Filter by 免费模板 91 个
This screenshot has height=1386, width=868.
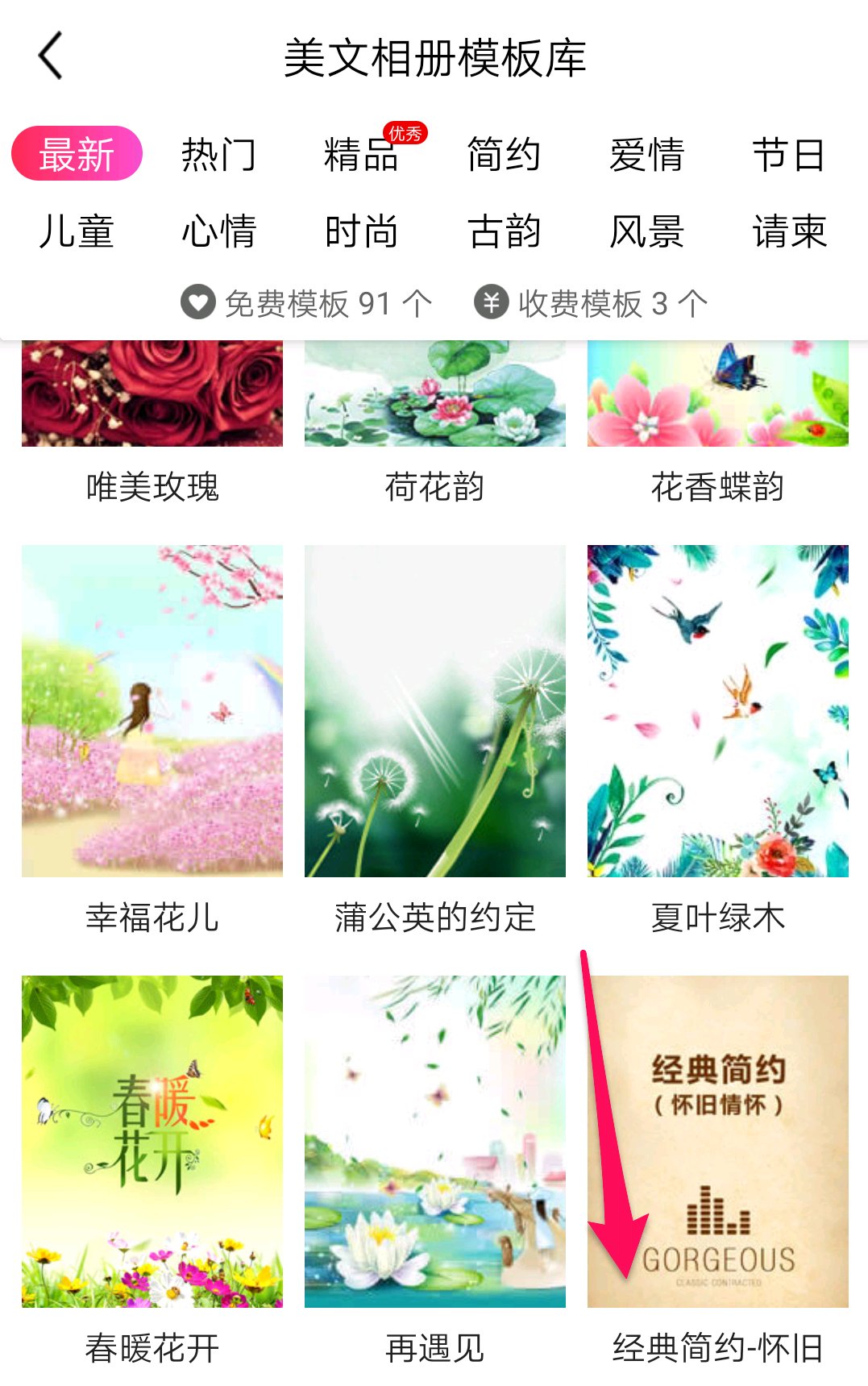point(306,304)
